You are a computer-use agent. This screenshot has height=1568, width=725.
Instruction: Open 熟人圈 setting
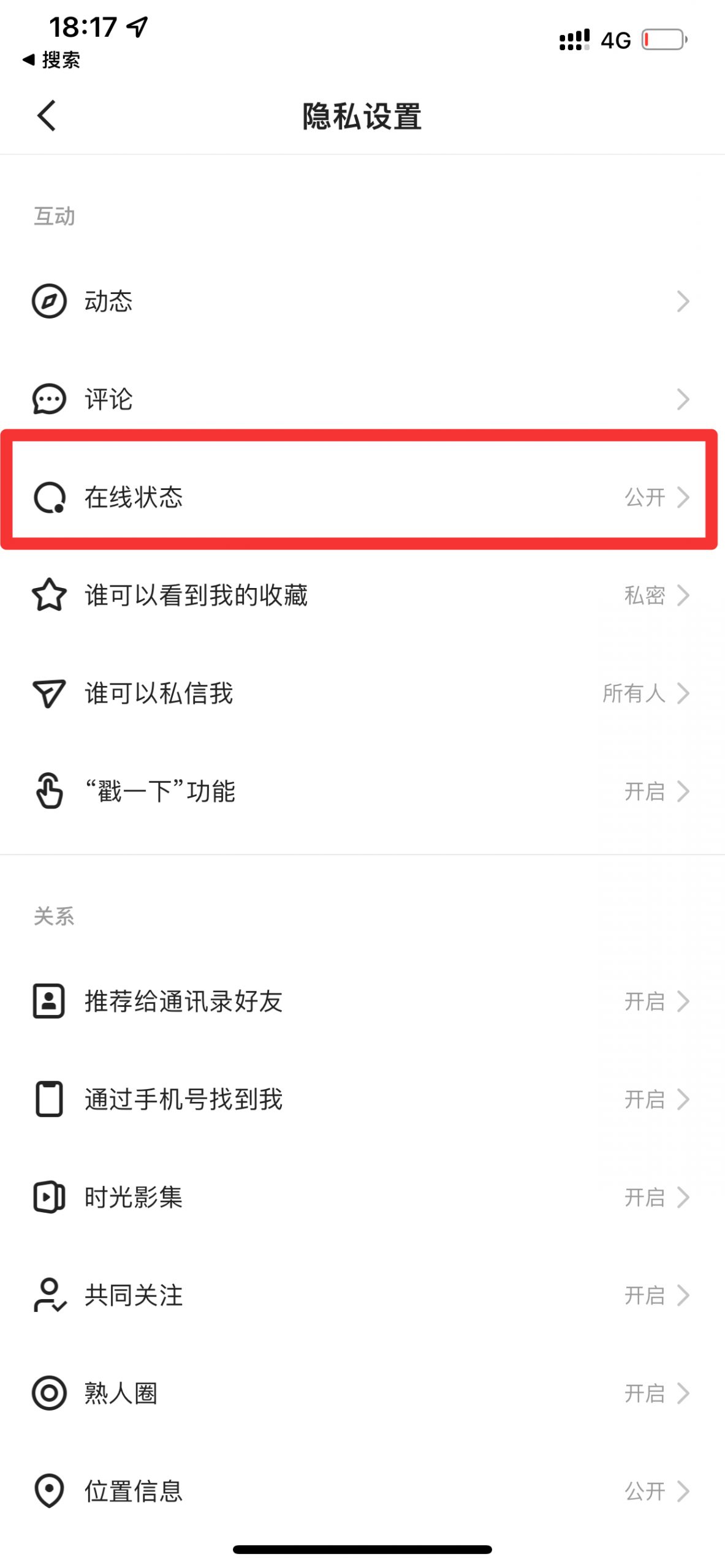362,1393
